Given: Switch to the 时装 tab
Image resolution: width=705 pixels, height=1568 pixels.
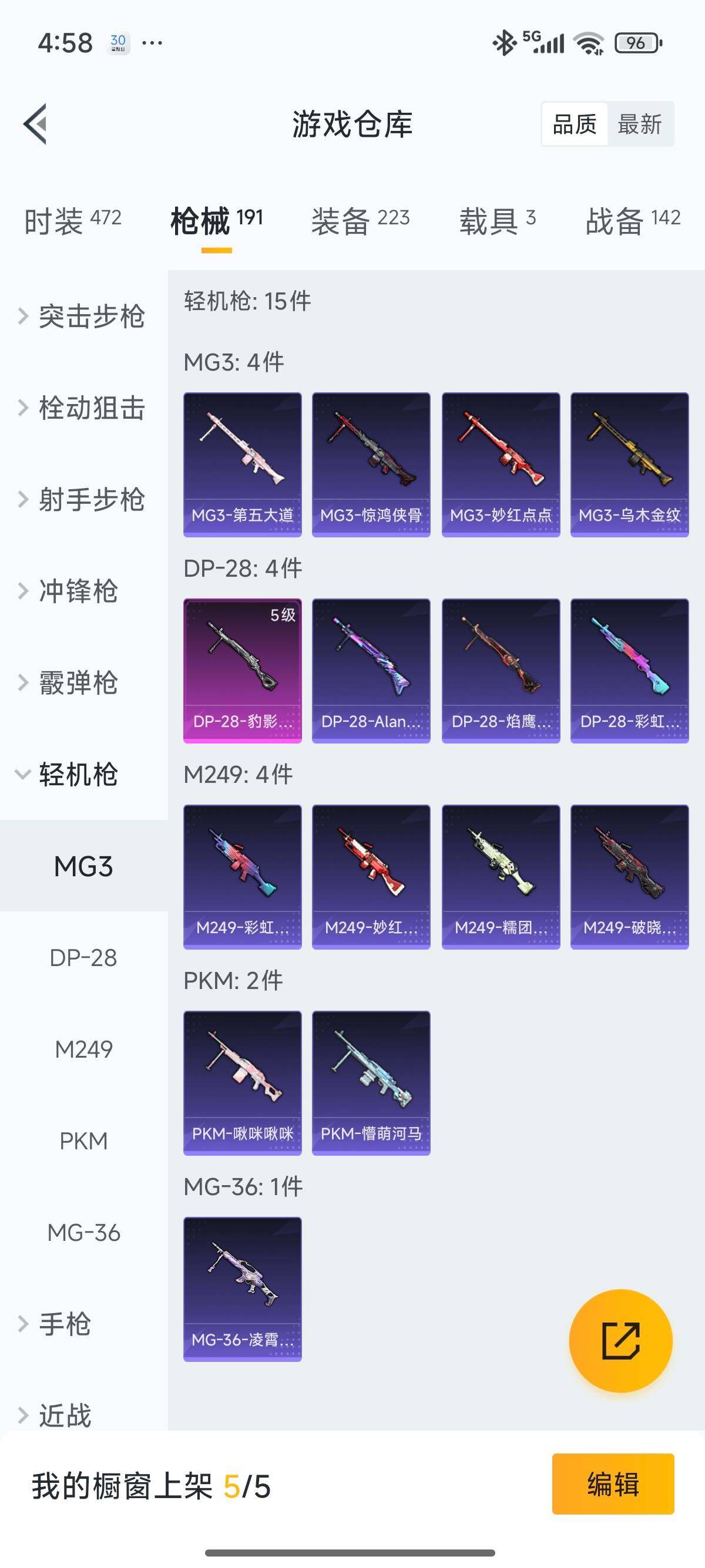Looking at the screenshot, I should 72,220.
